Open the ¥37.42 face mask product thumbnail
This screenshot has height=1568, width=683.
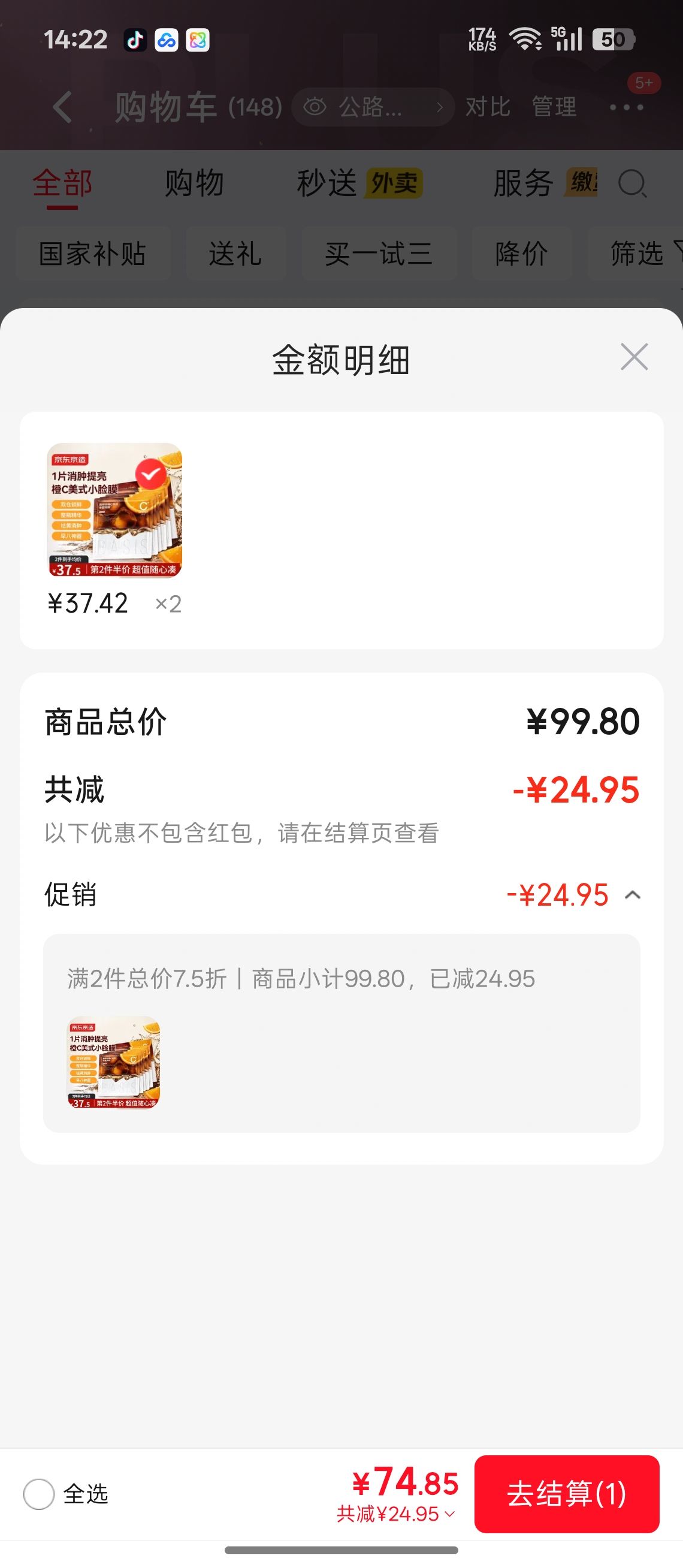(x=114, y=510)
